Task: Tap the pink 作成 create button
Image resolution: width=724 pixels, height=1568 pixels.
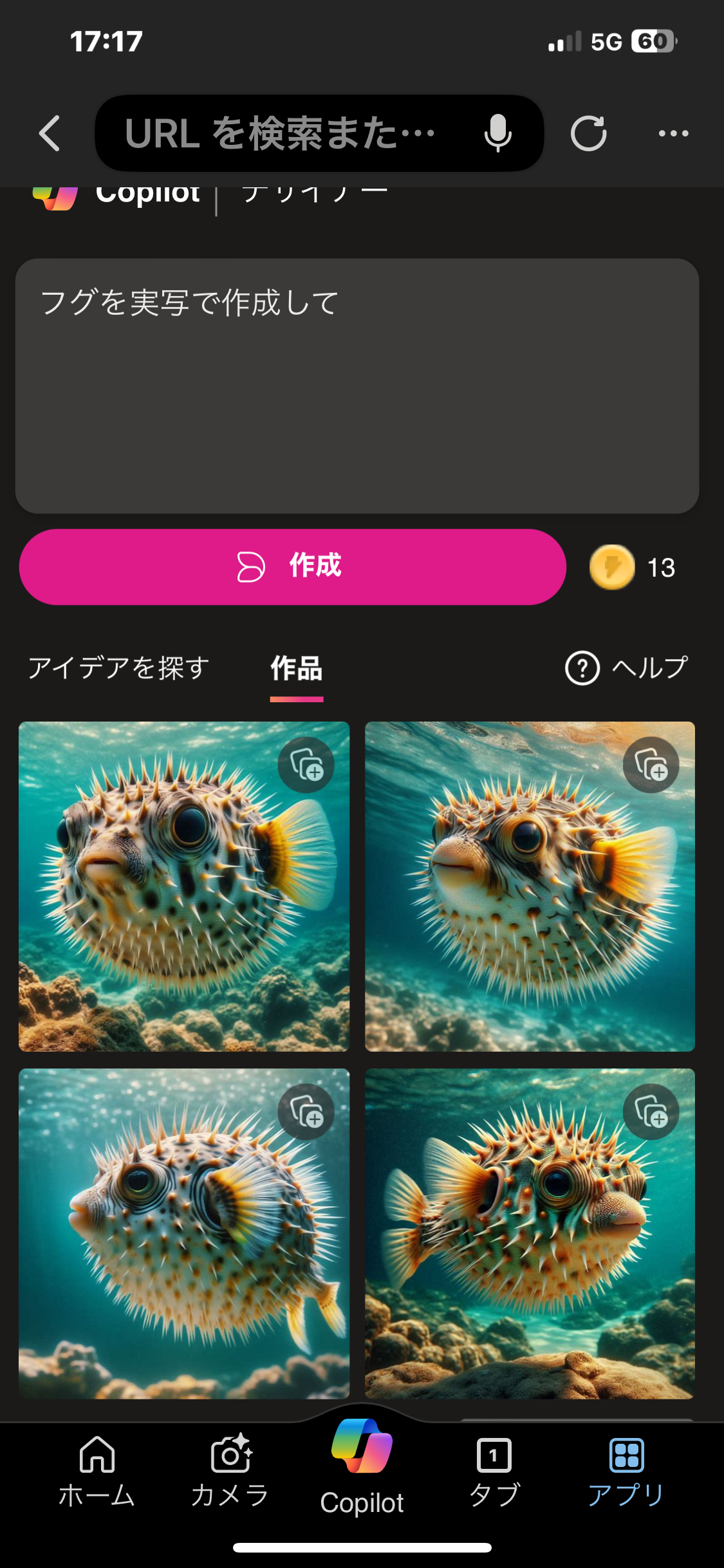Action: pos(293,567)
